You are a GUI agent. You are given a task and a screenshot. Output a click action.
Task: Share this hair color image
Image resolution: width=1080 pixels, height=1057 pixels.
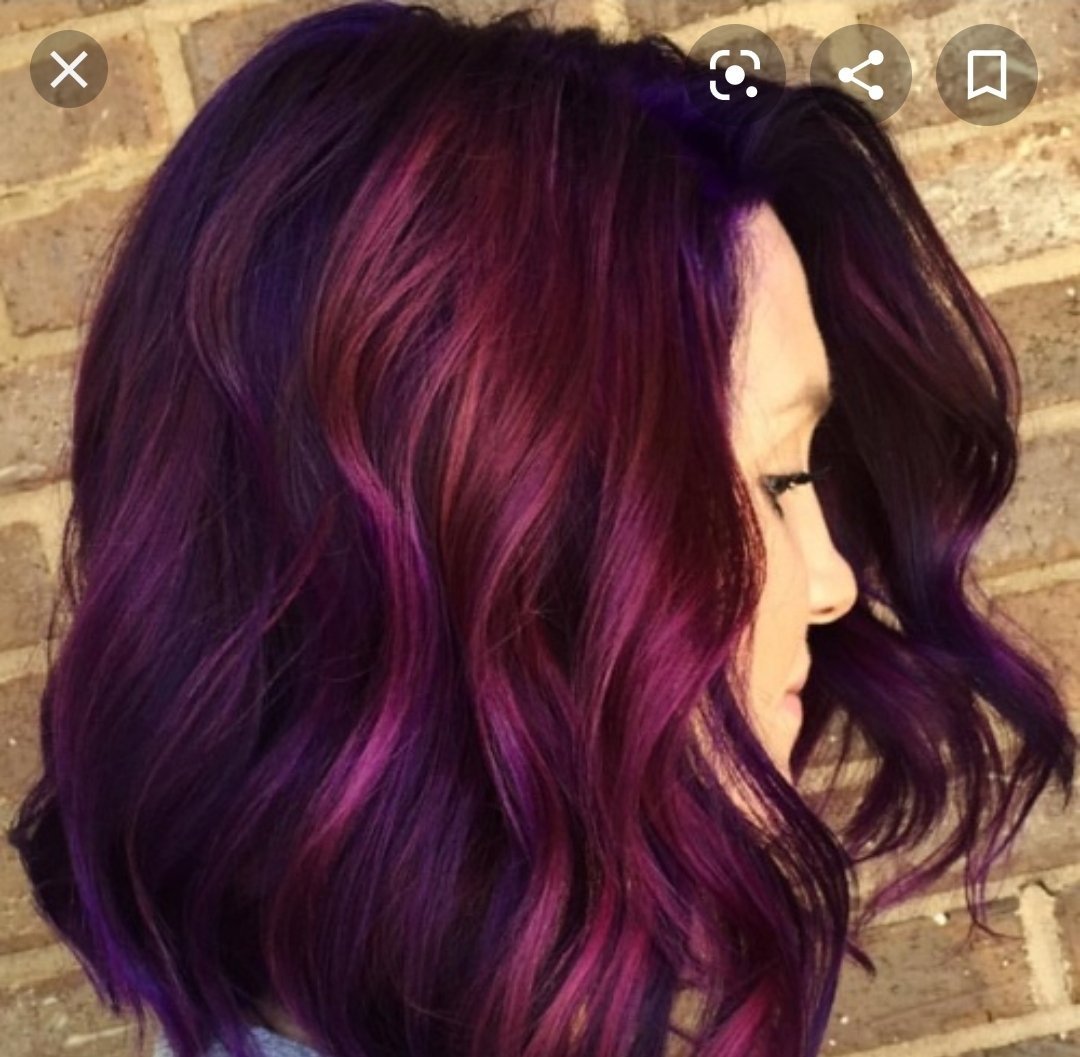pyautogui.click(x=860, y=75)
